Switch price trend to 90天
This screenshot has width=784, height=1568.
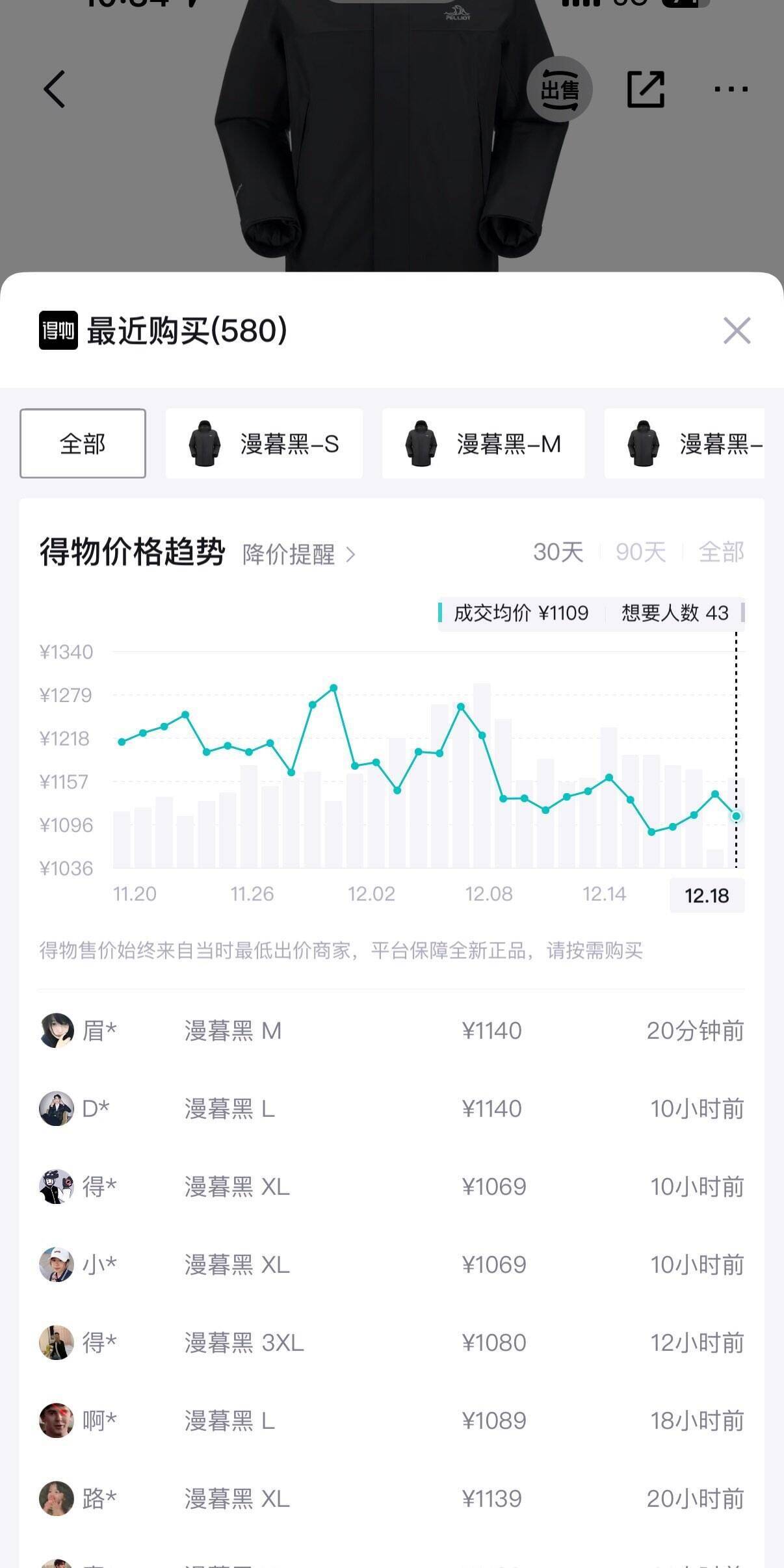tap(640, 552)
